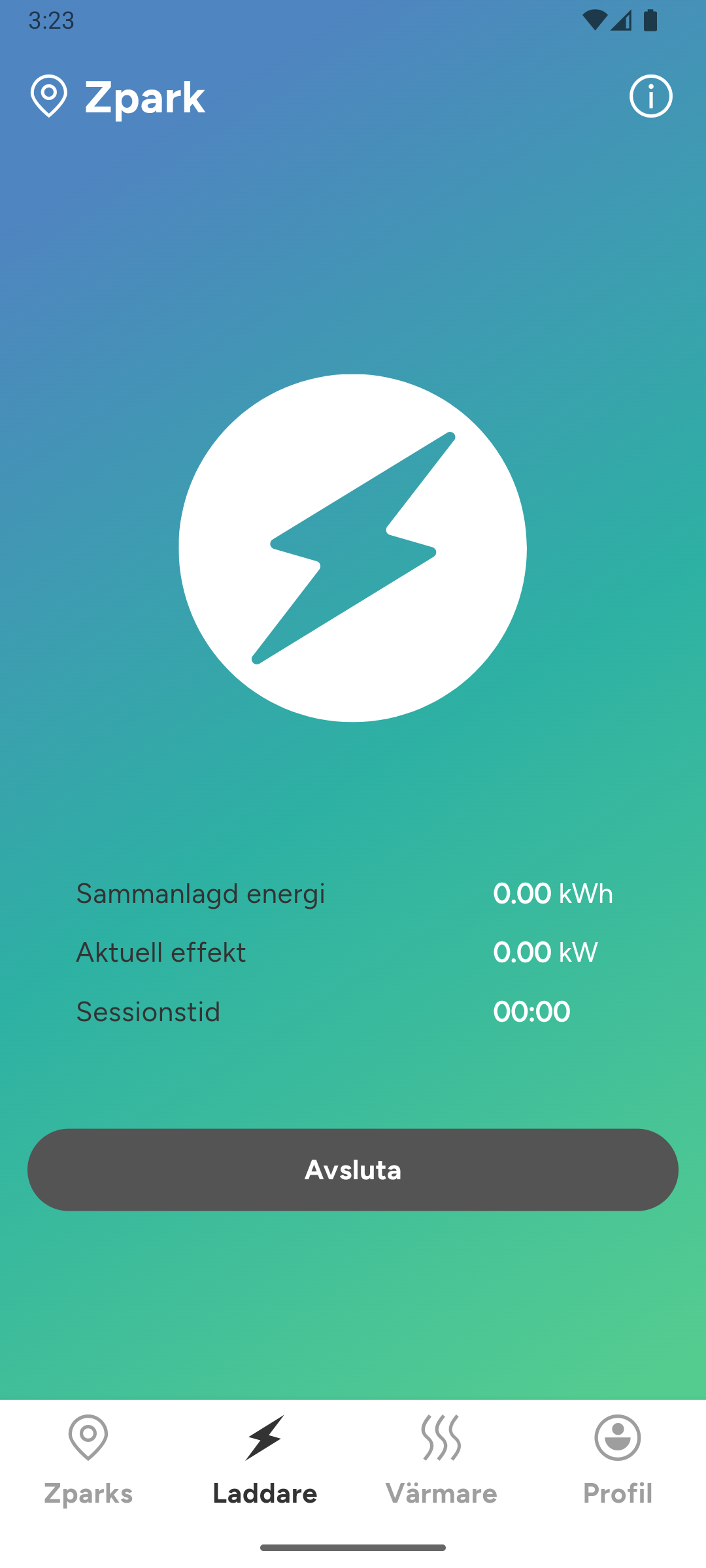Open the Värmare tab
Image resolution: width=706 pixels, height=1568 pixels.
[x=441, y=1493]
